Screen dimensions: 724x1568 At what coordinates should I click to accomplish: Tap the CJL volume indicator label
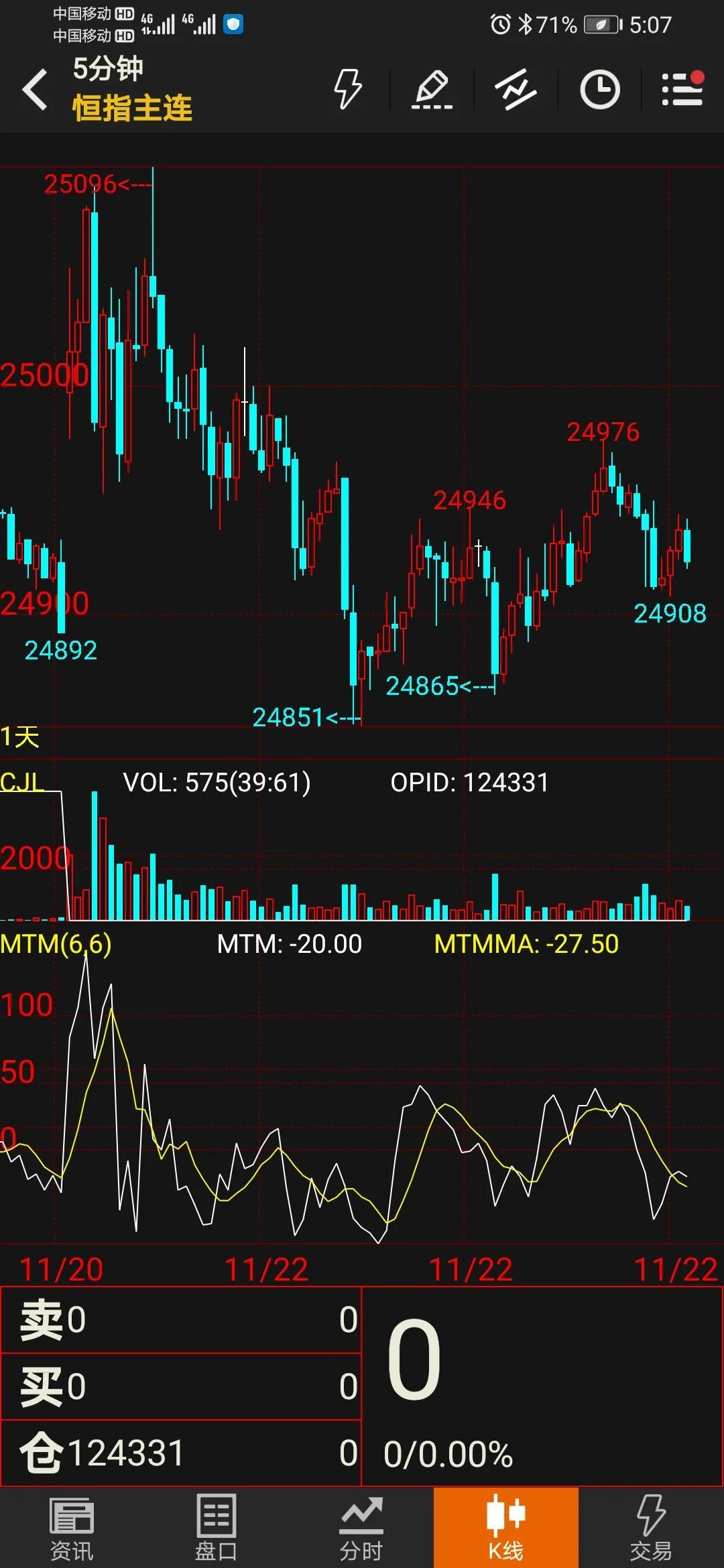pyautogui.click(x=22, y=782)
